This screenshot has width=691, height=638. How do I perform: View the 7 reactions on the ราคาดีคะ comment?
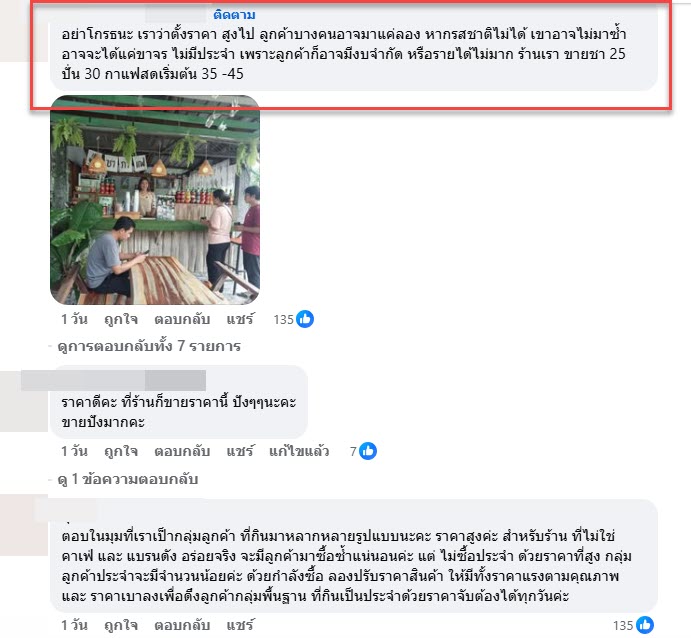pos(363,451)
